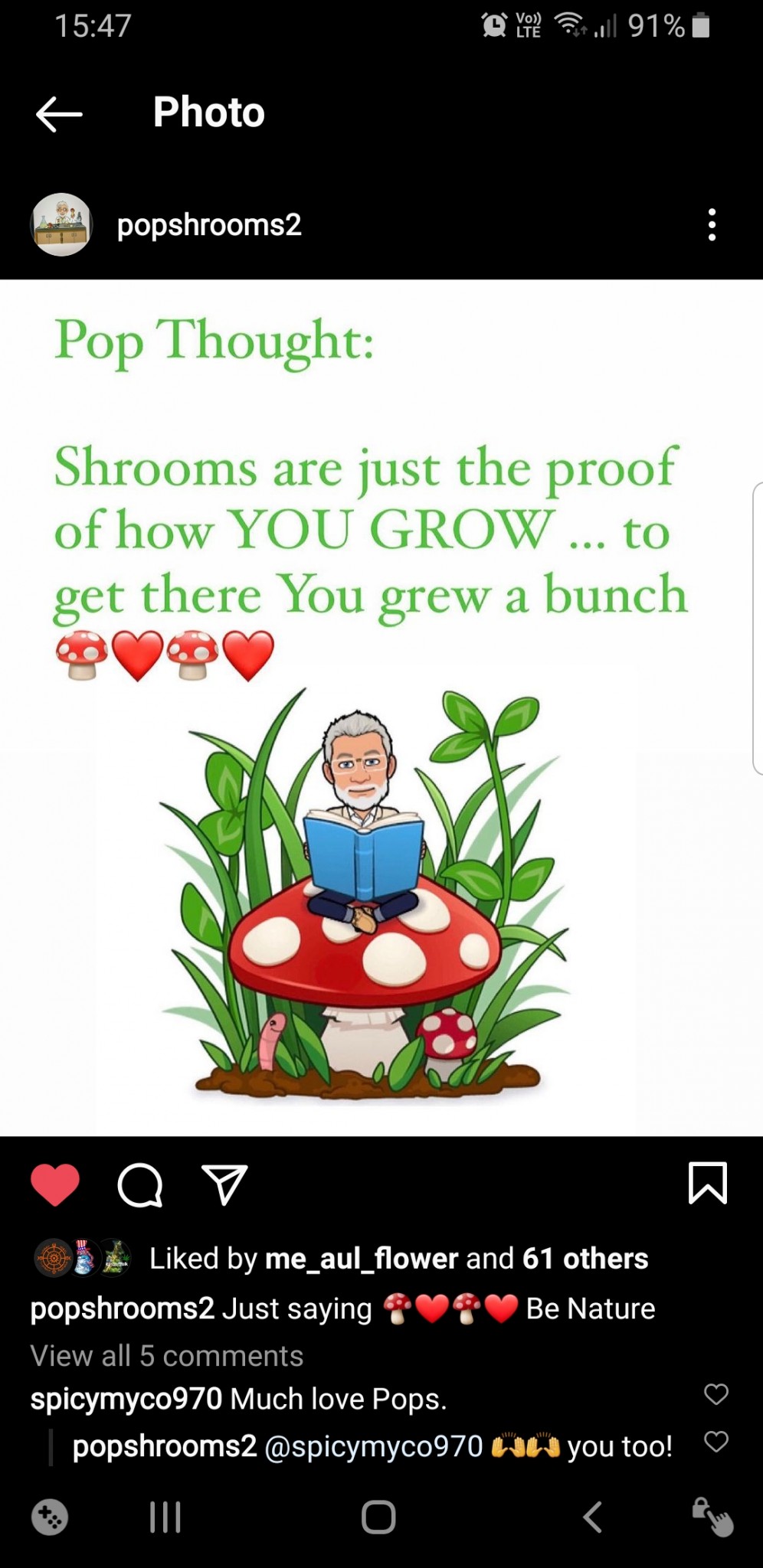
Task: Save the post with the bookmark icon
Action: [x=707, y=1184]
